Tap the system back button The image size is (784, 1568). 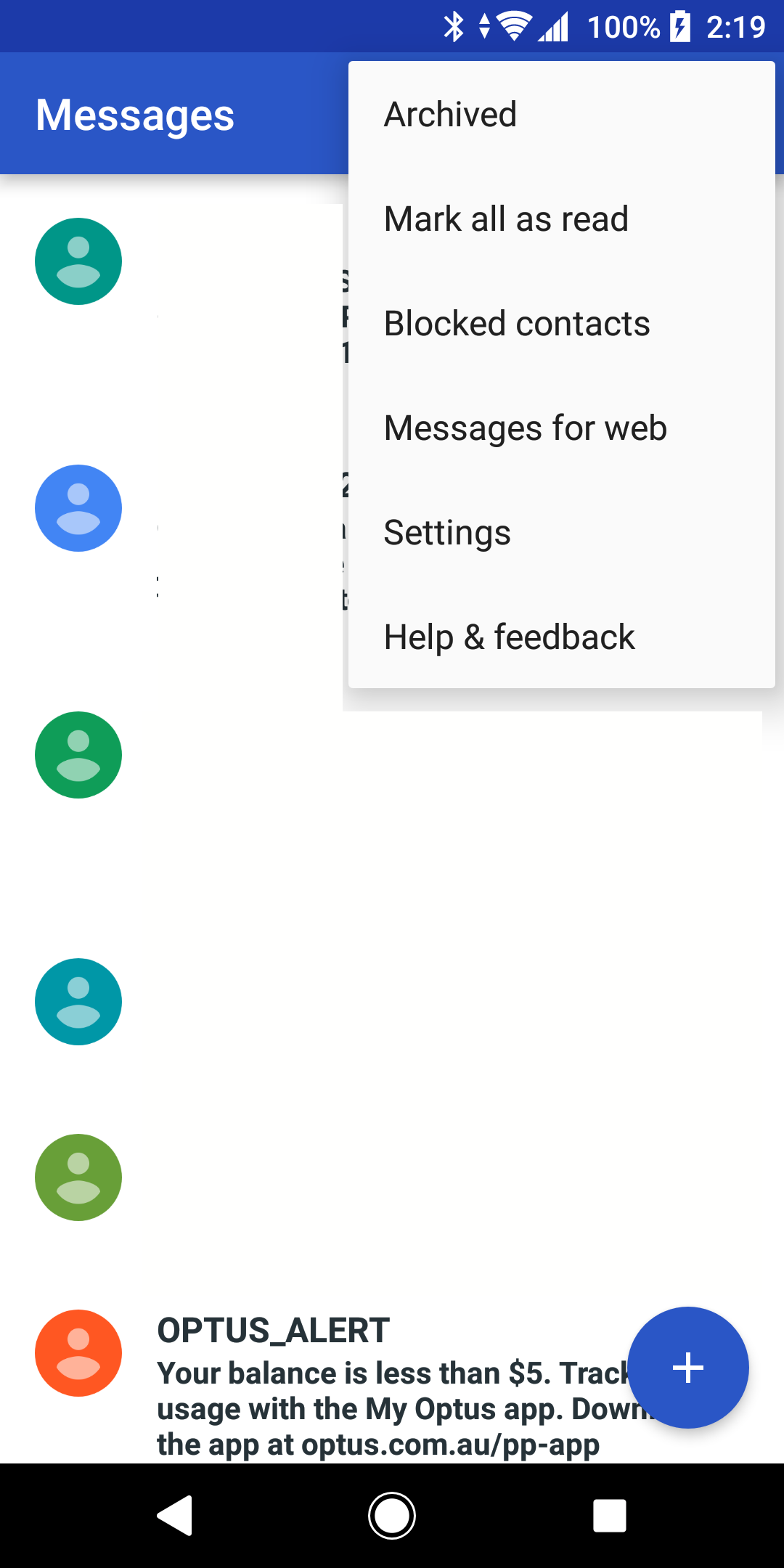click(175, 1516)
